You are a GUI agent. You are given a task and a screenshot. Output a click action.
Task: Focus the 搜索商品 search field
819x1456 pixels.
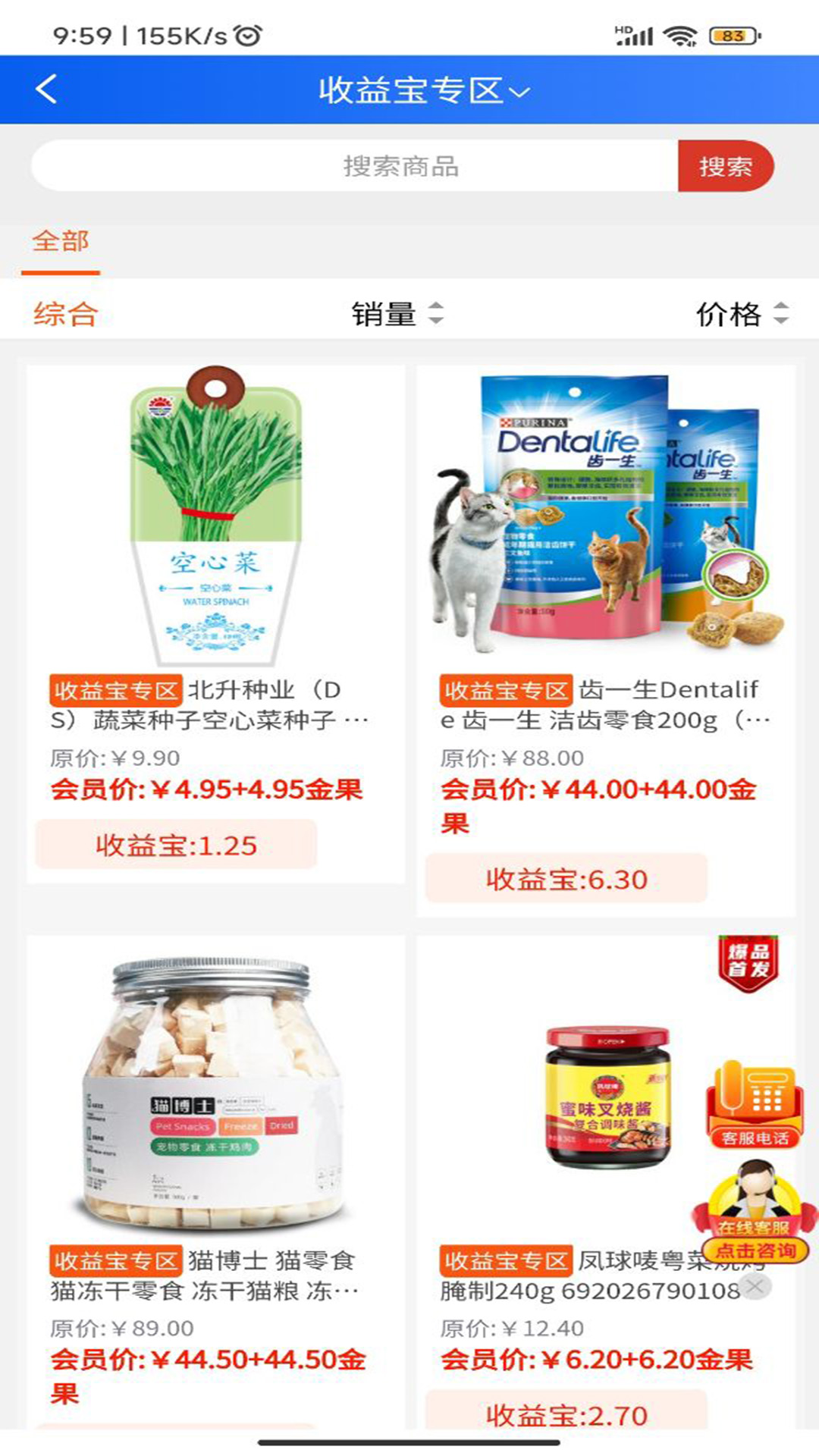click(x=355, y=166)
